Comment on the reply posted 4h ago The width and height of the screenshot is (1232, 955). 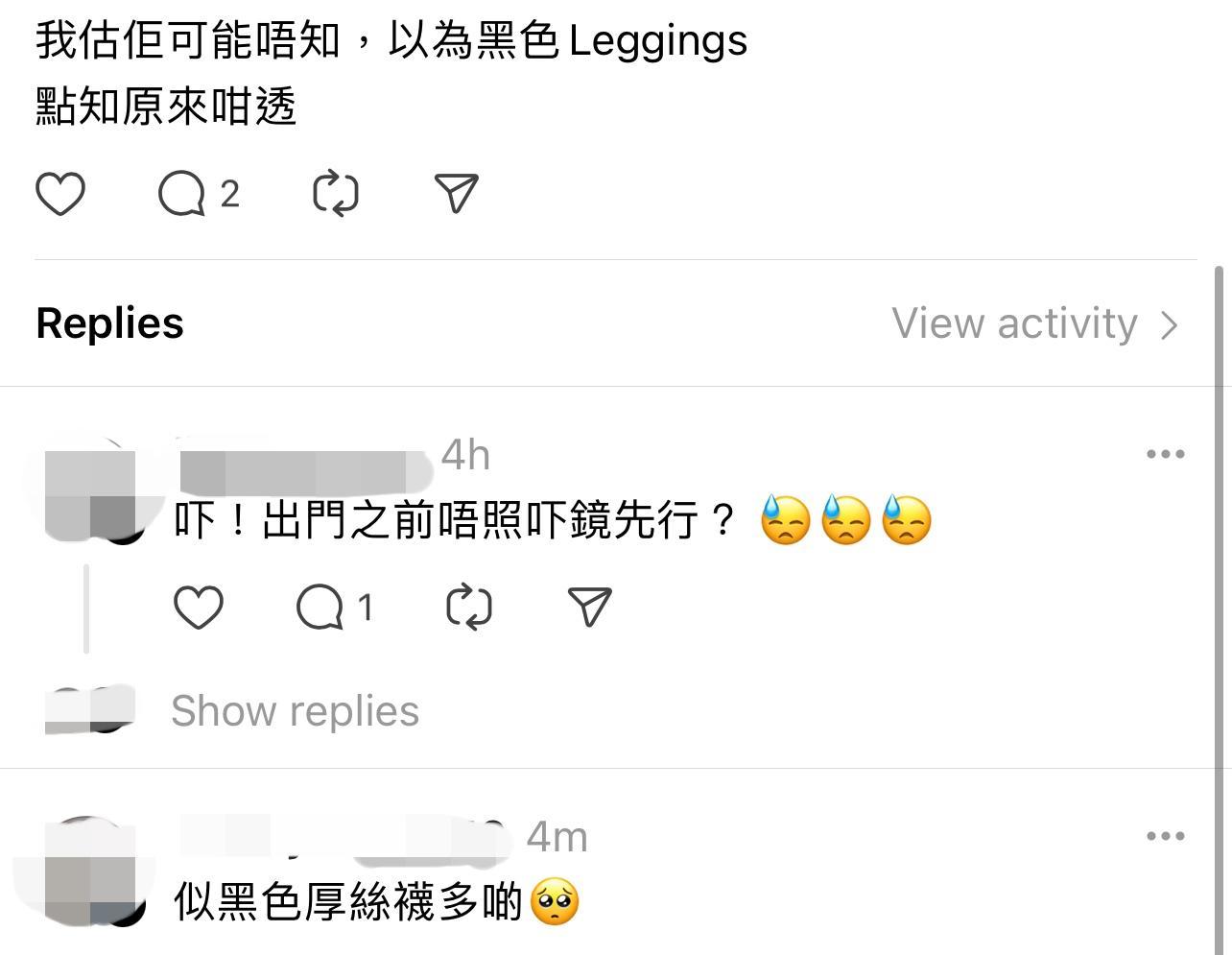tap(320, 608)
